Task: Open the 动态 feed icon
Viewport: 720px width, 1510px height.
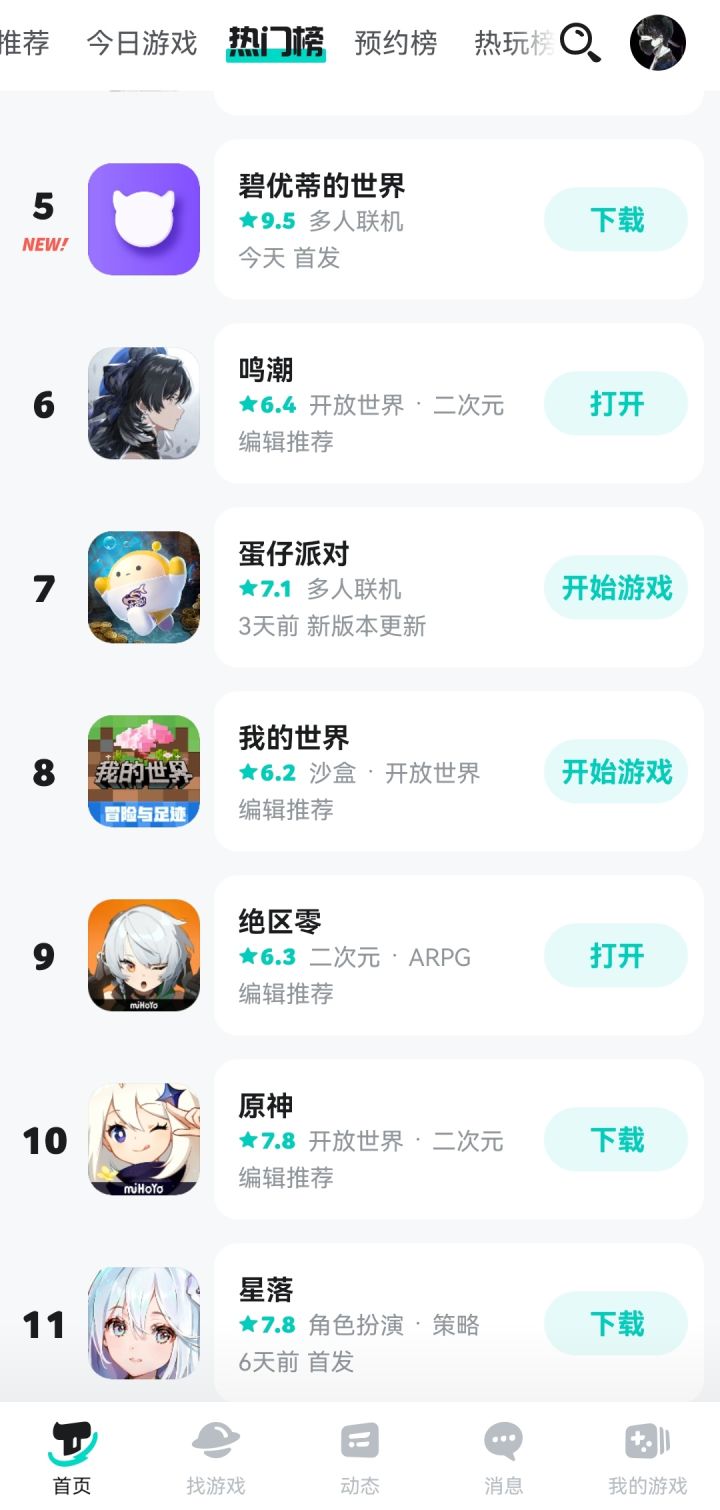Action: (360, 1455)
